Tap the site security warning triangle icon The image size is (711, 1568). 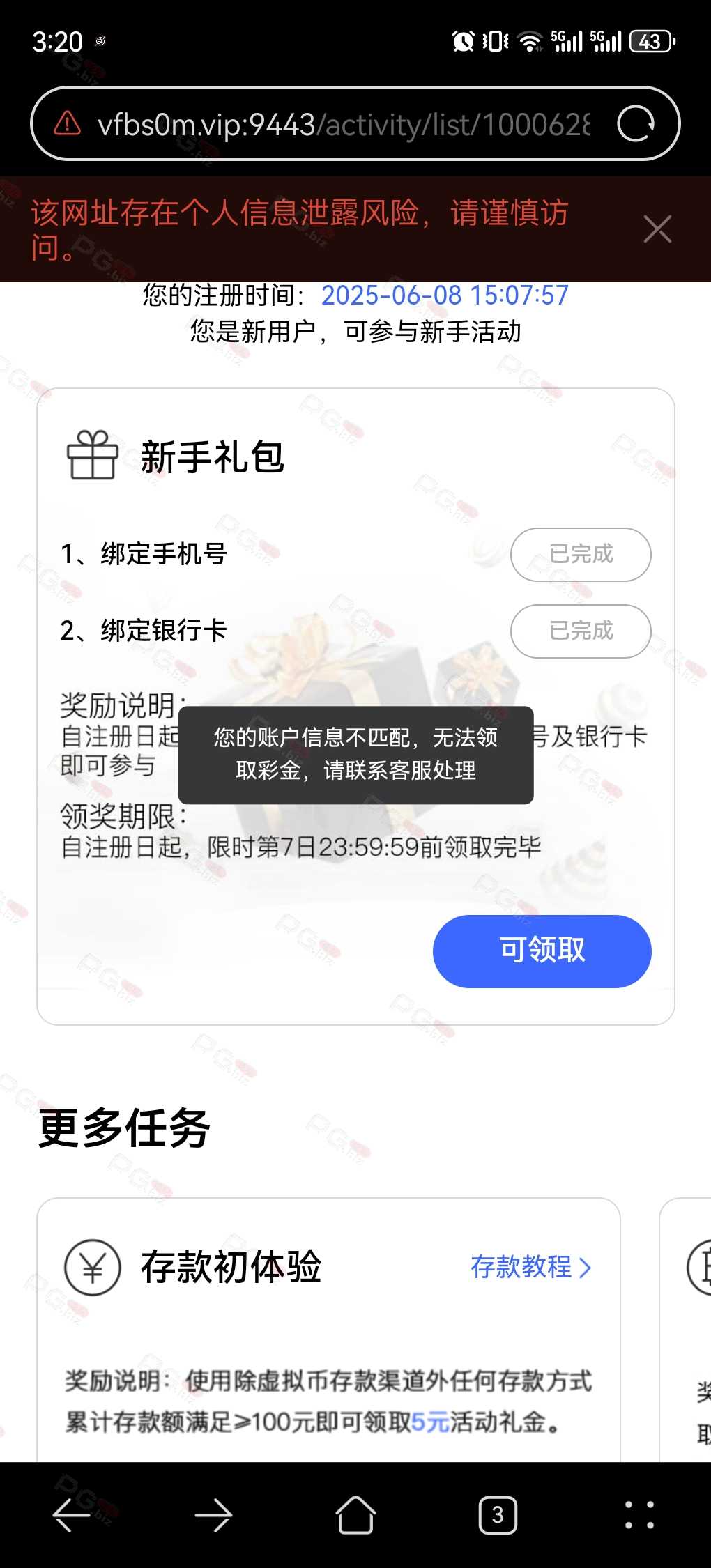click(x=68, y=124)
